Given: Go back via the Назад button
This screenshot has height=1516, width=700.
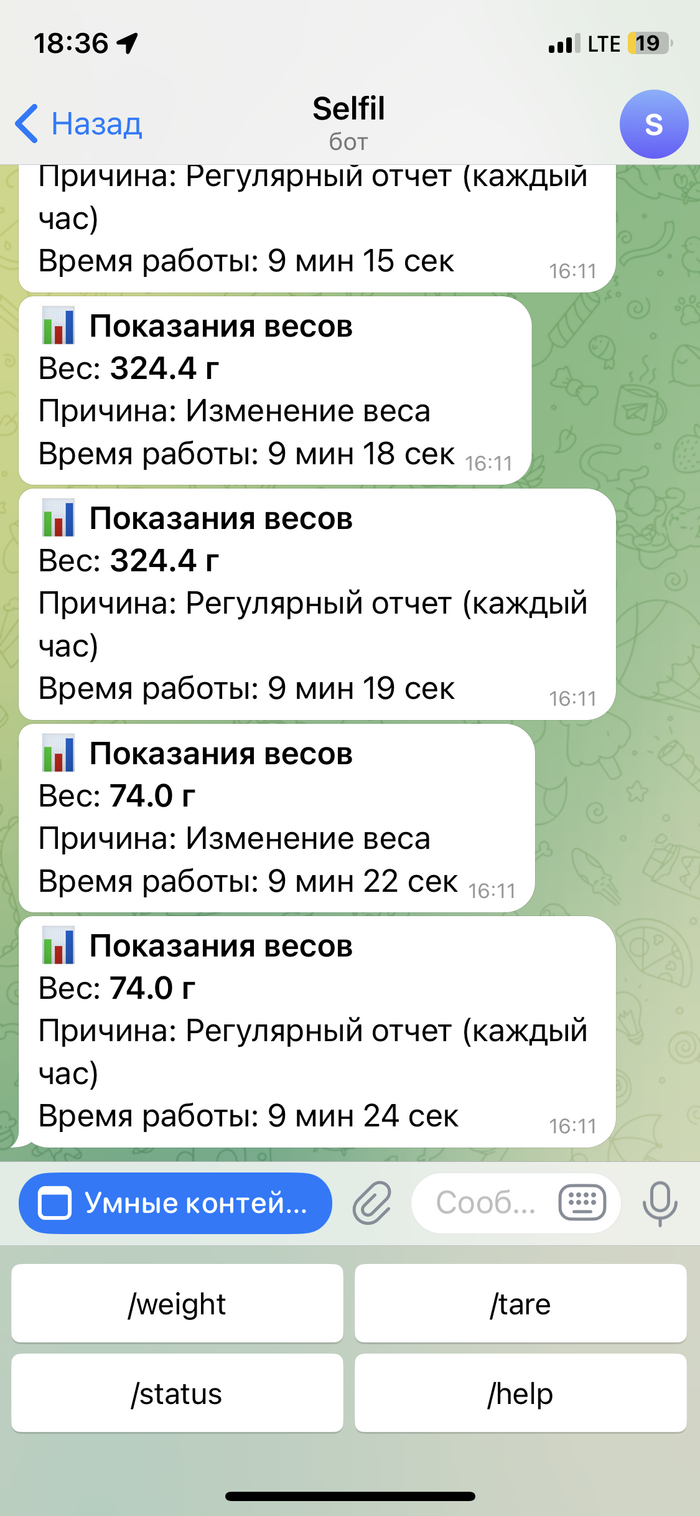Looking at the screenshot, I should click(80, 124).
